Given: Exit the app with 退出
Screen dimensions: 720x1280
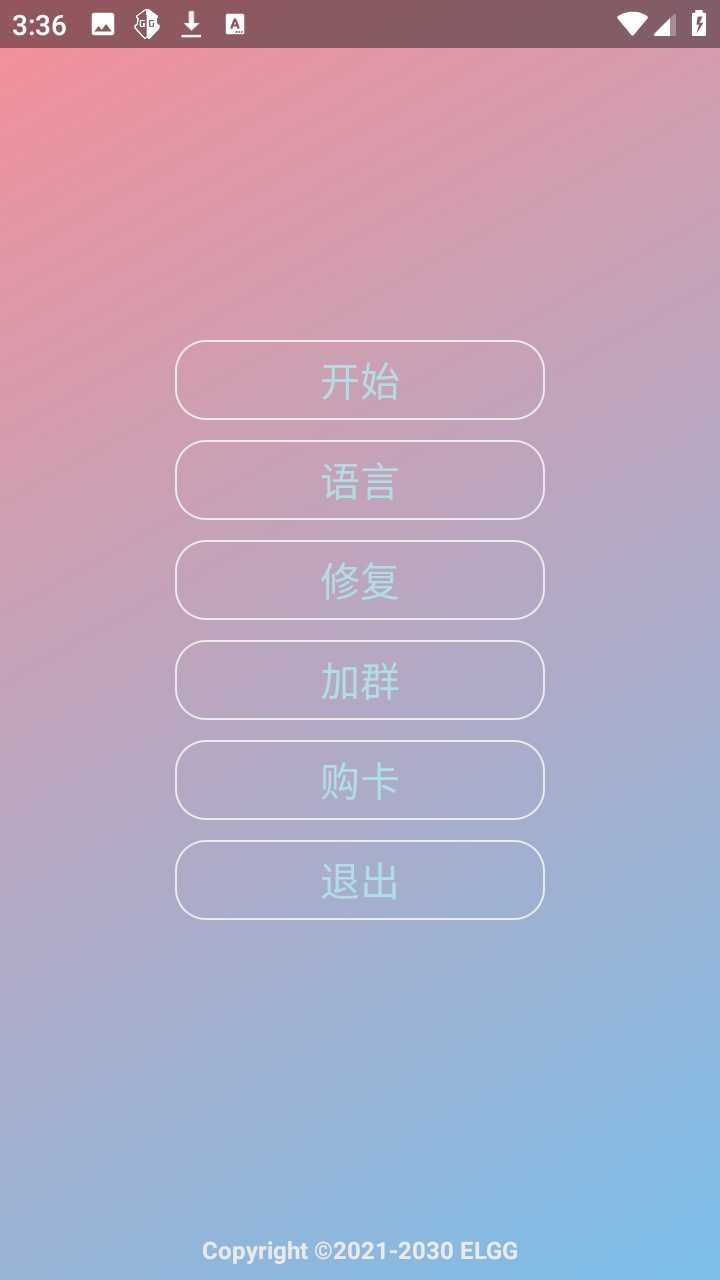Looking at the screenshot, I should [360, 880].
